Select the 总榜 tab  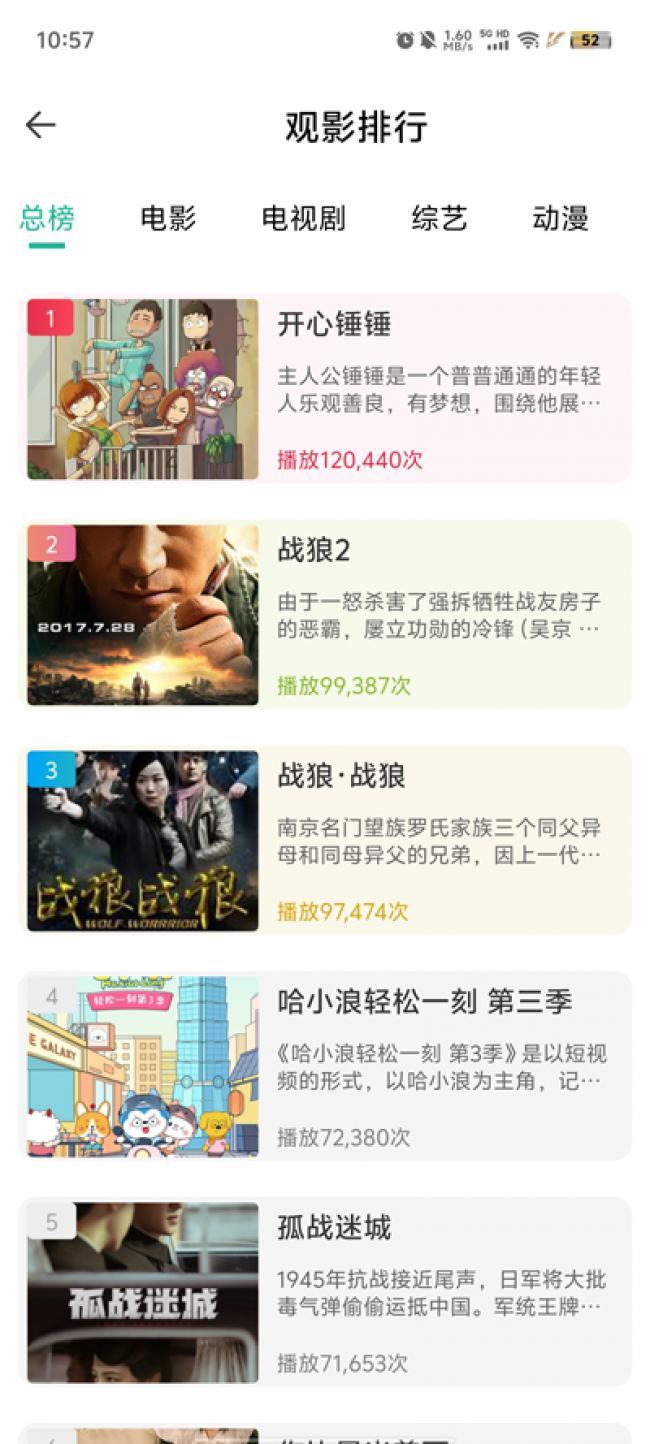(x=47, y=217)
